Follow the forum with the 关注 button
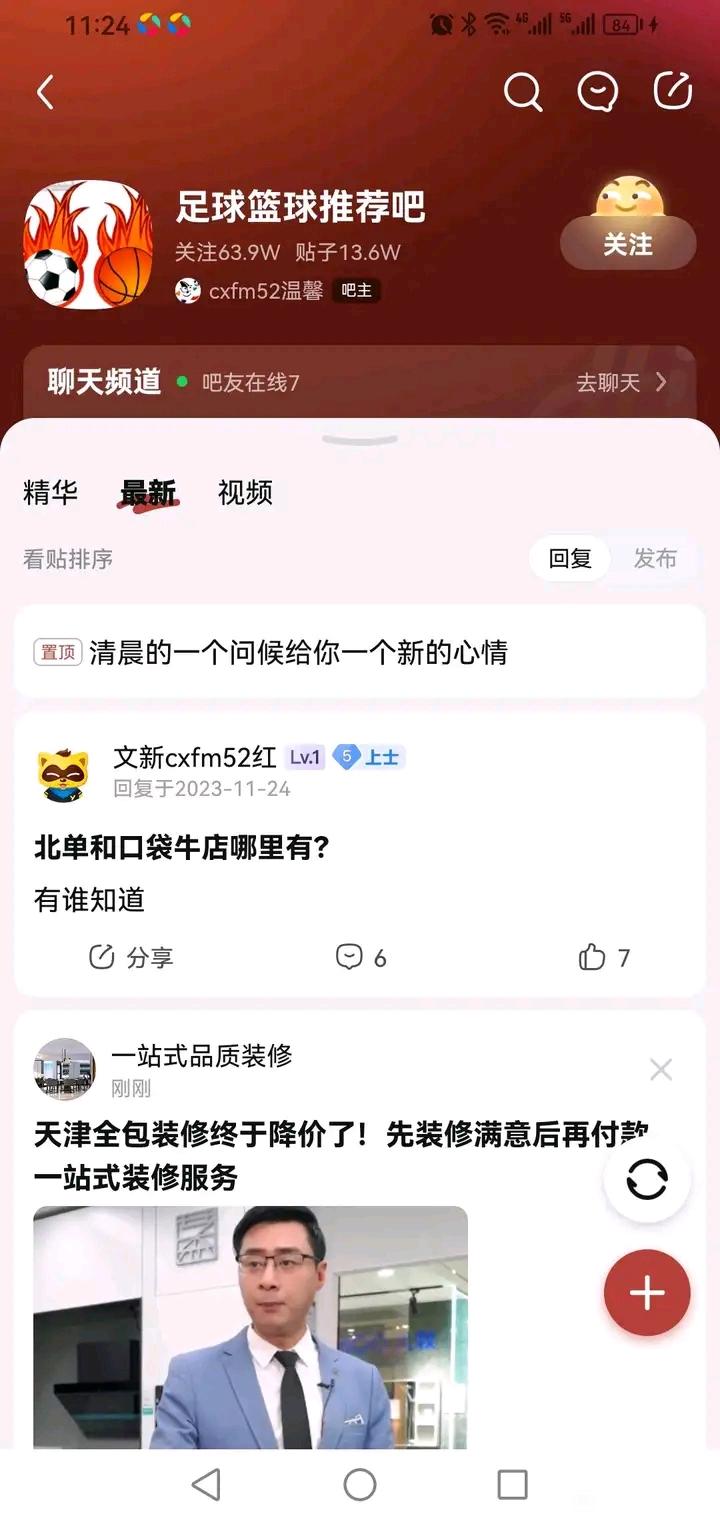This screenshot has width=720, height=1520. coord(628,244)
